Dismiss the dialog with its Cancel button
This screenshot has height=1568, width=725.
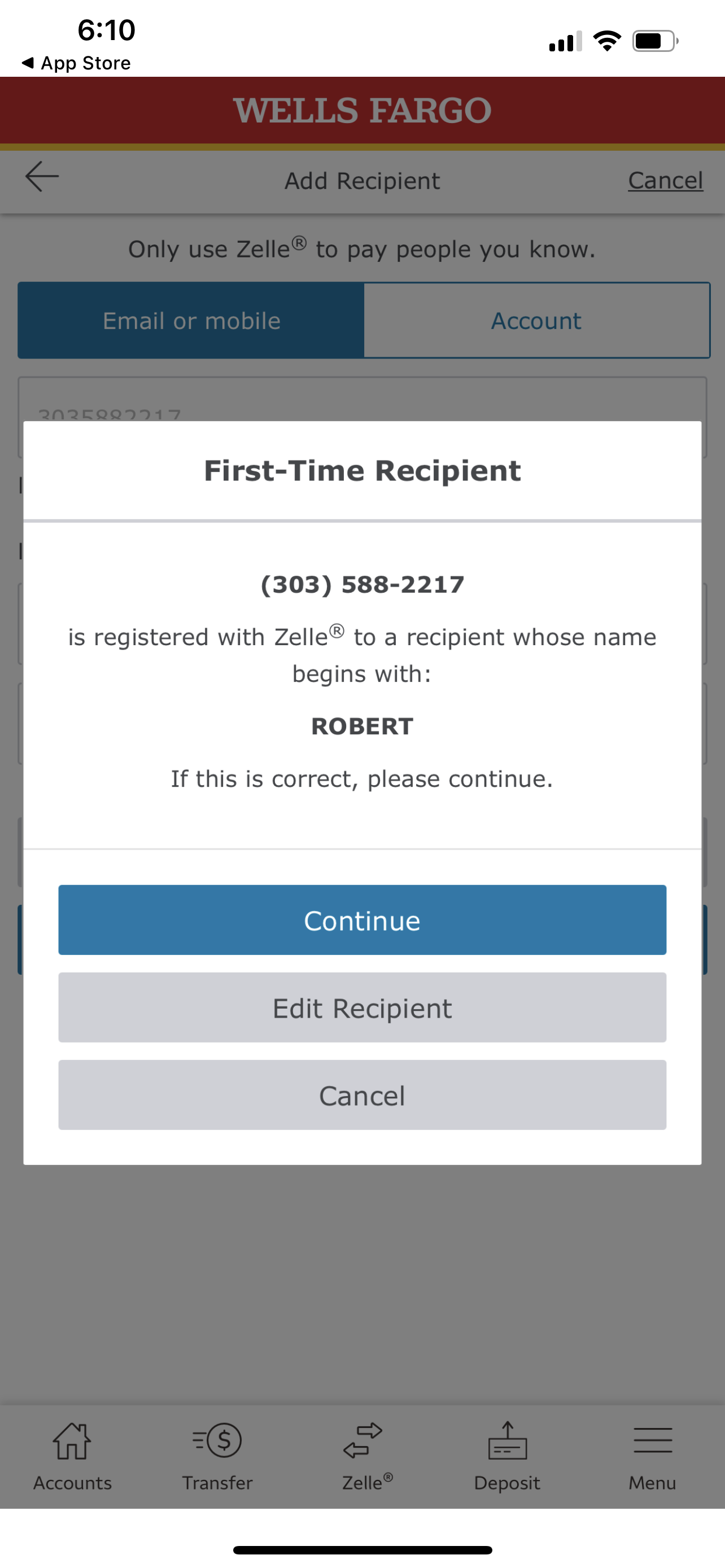pyautogui.click(x=362, y=1095)
